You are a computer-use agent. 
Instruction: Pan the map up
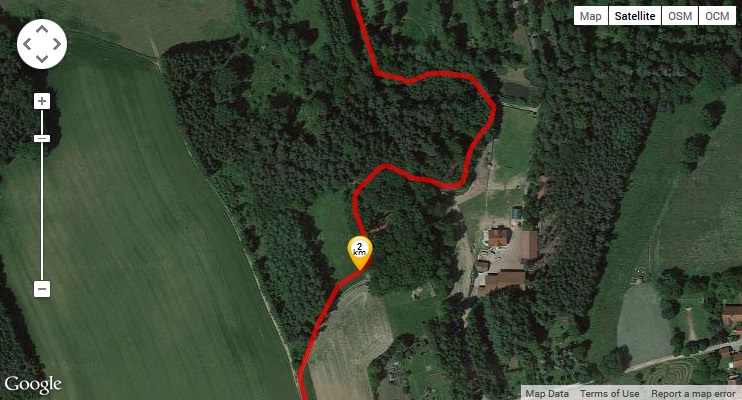[42, 29]
